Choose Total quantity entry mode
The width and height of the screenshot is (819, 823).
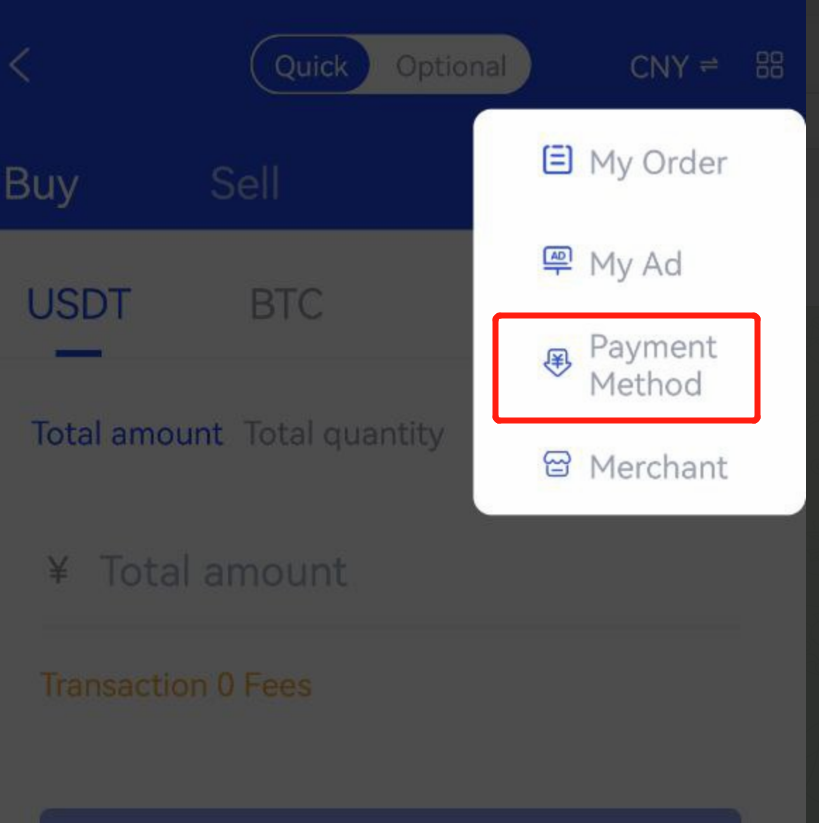click(x=344, y=434)
